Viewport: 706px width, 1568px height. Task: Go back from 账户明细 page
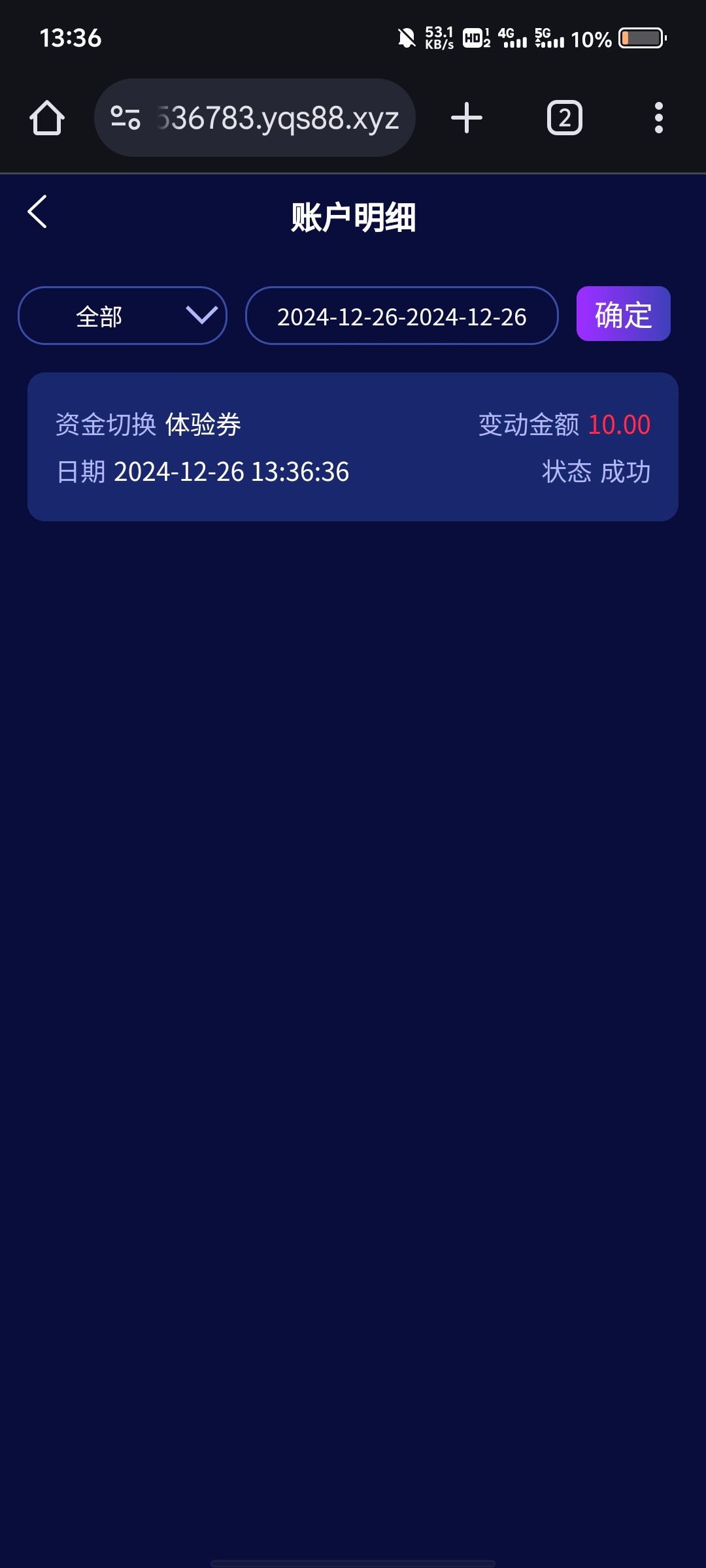[37, 212]
